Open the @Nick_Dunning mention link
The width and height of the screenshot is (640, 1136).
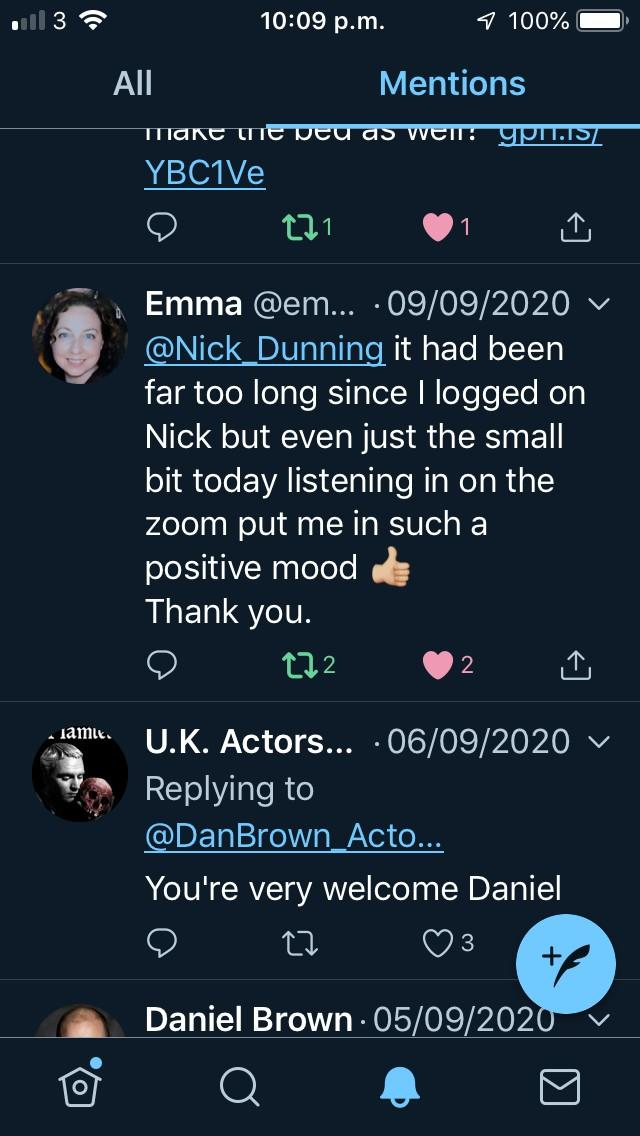265,349
